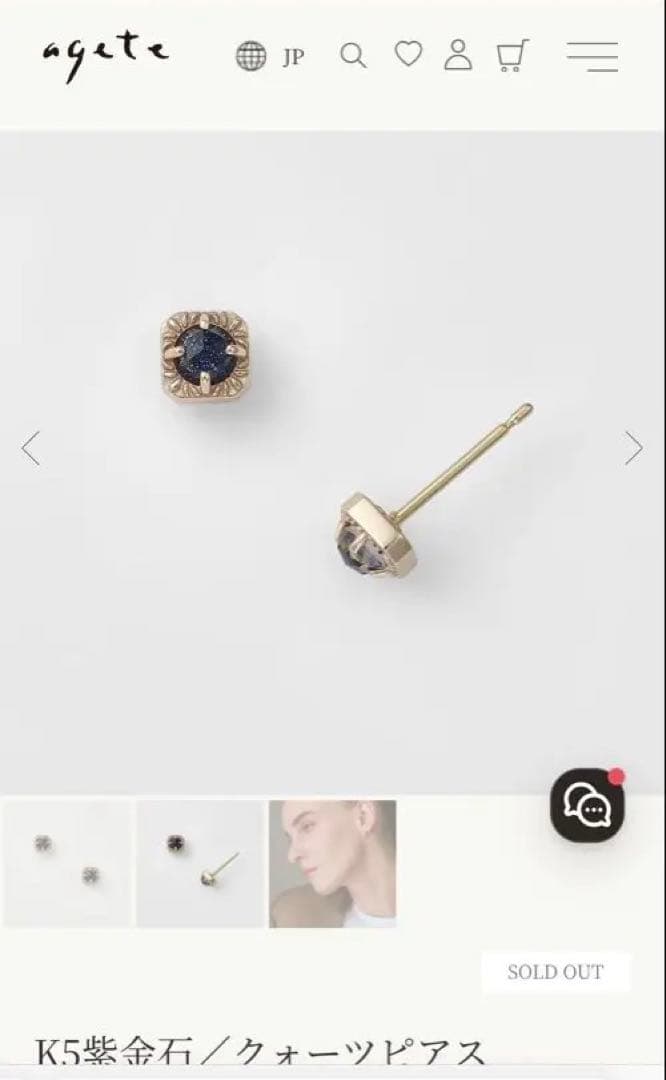Select the first thumbnail with two earrings
This screenshot has width=666, height=1080.
[x=66, y=863]
